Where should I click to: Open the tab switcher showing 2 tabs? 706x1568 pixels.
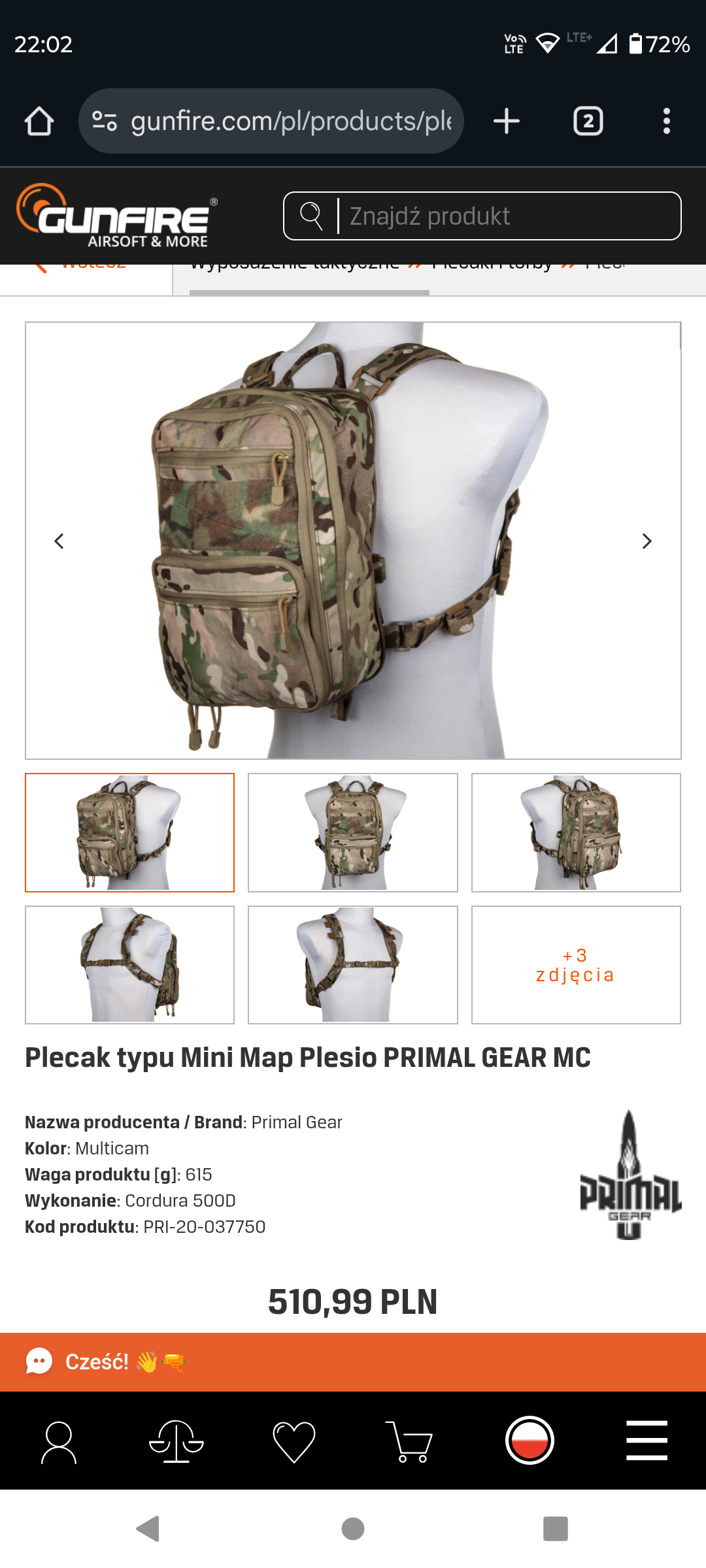click(x=588, y=122)
